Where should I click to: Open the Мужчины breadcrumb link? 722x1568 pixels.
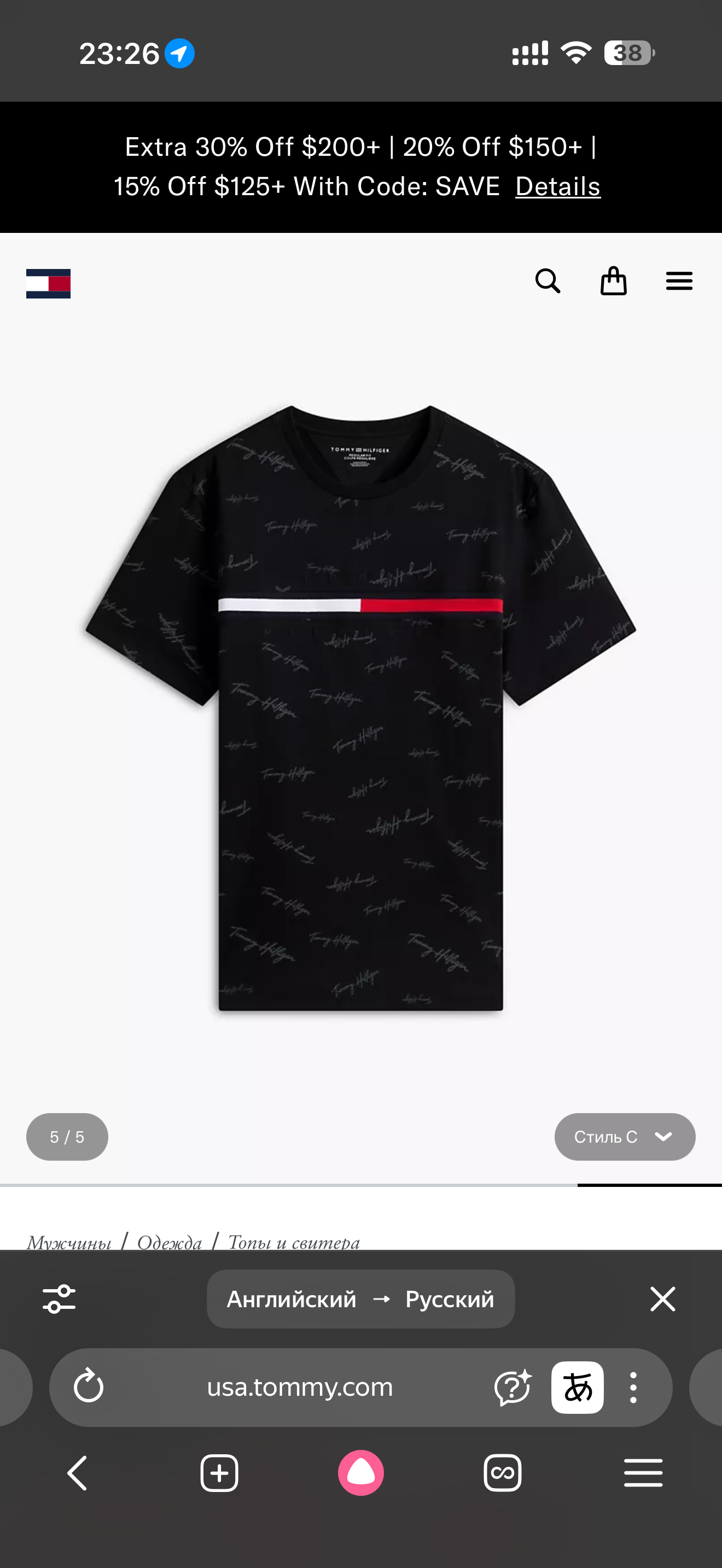69,1242
